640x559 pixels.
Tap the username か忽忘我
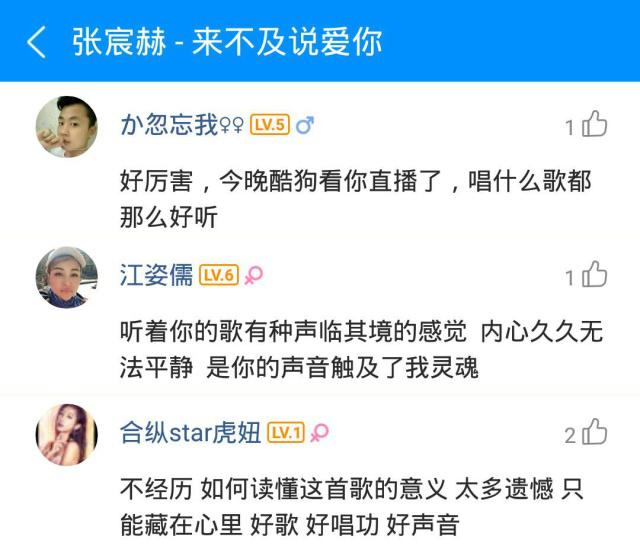[169, 125]
